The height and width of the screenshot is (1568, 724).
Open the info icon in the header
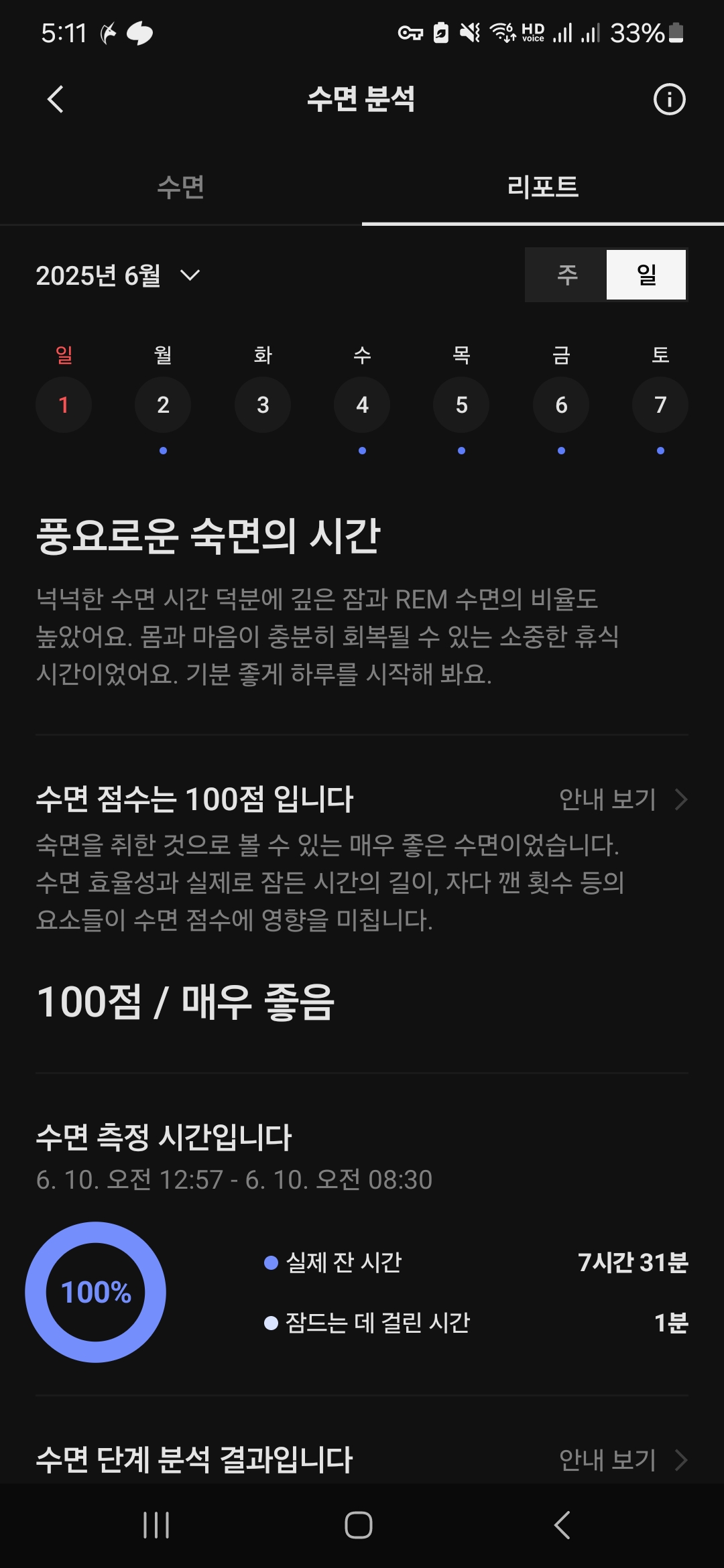[669, 99]
